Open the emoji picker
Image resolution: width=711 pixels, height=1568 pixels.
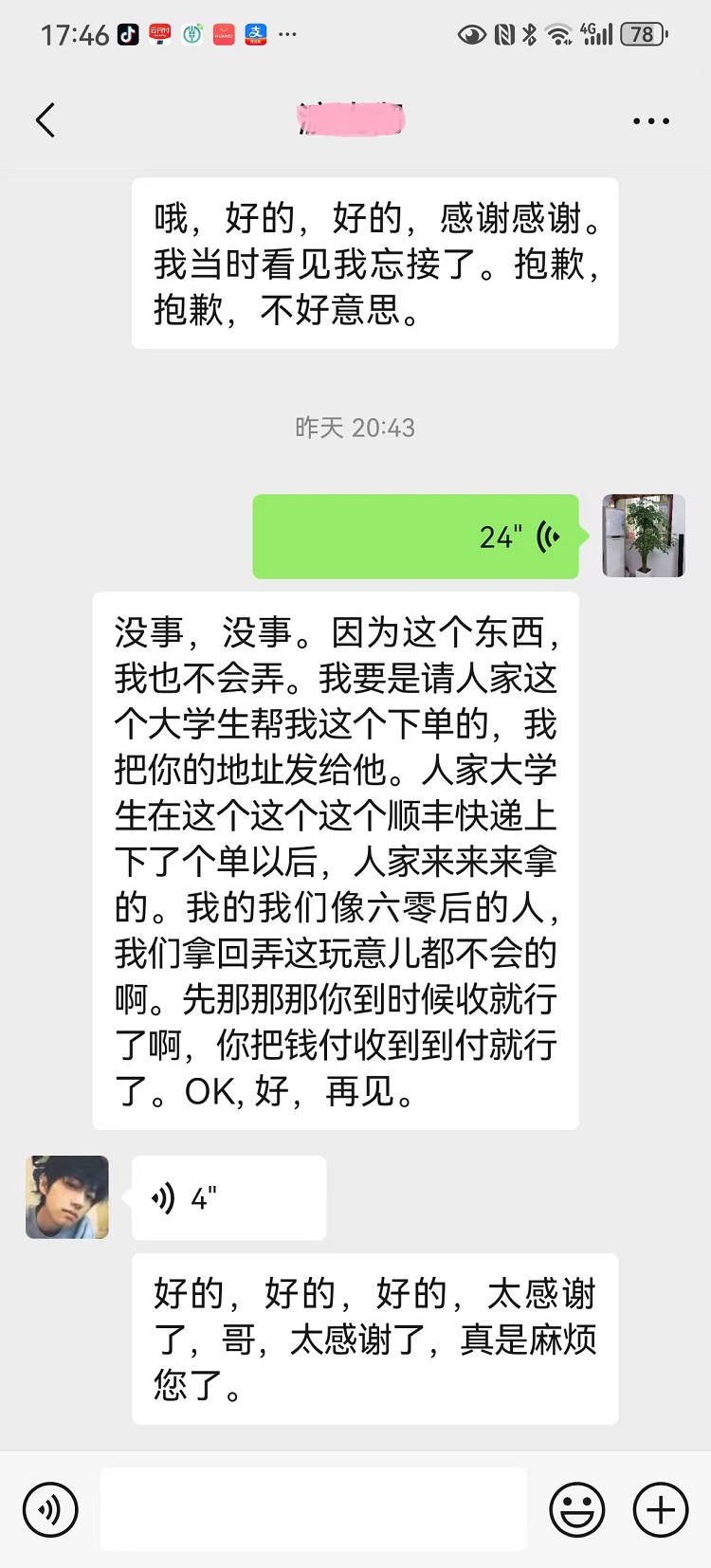pyautogui.click(x=576, y=1509)
